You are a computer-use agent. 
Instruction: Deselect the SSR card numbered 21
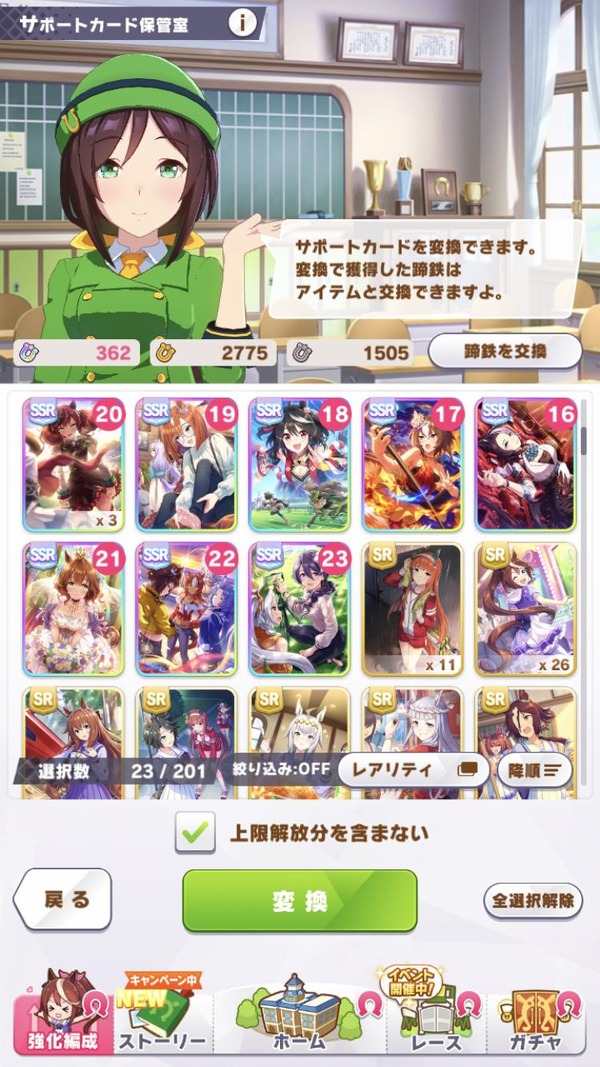73,609
